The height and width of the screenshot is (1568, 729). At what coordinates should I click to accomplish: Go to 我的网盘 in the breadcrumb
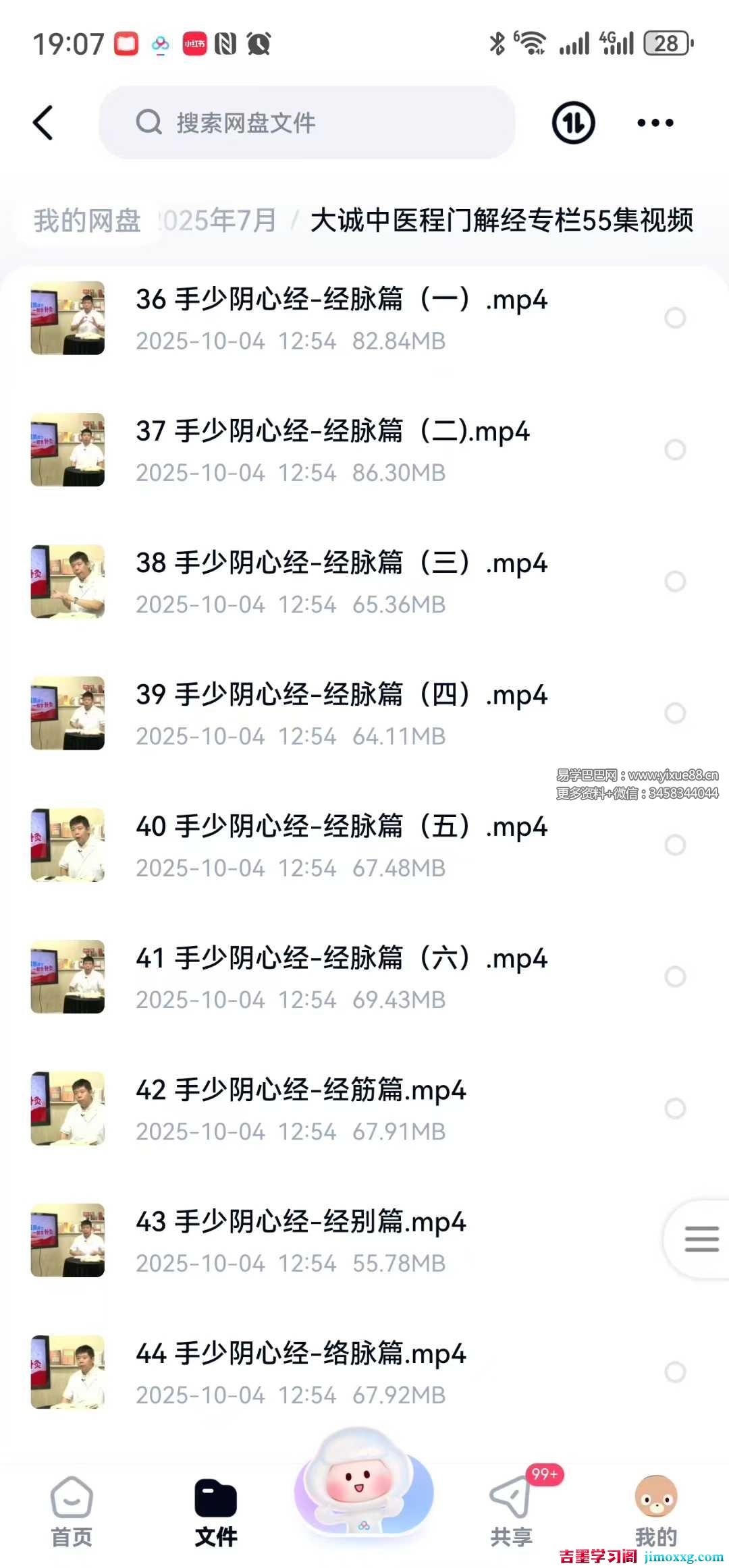87,221
